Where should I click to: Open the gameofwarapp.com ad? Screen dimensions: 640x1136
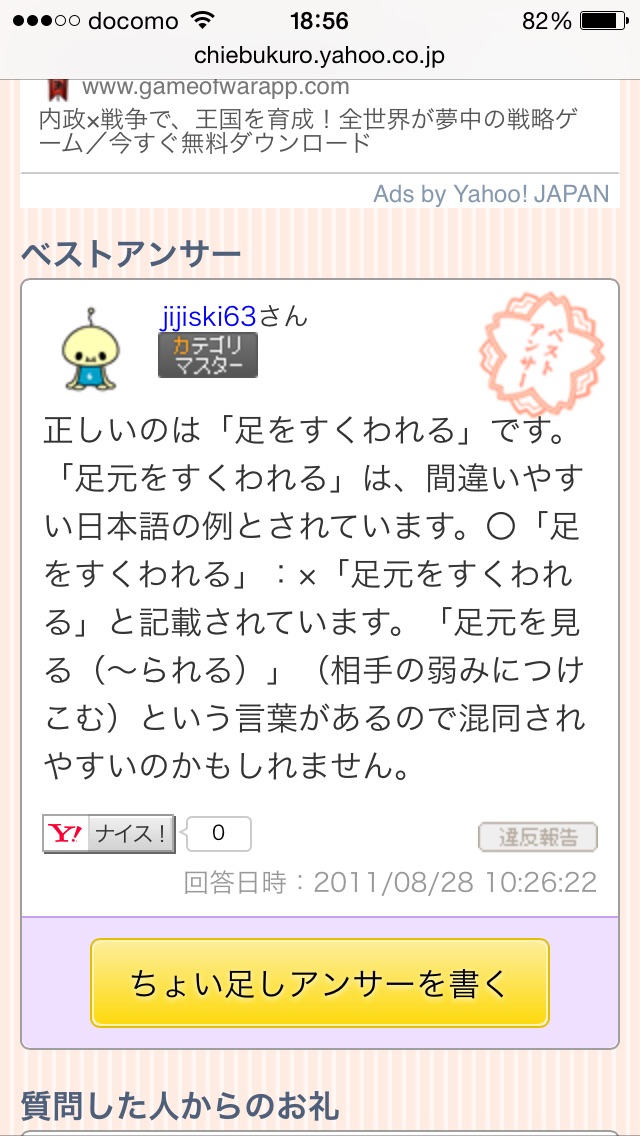point(215,87)
